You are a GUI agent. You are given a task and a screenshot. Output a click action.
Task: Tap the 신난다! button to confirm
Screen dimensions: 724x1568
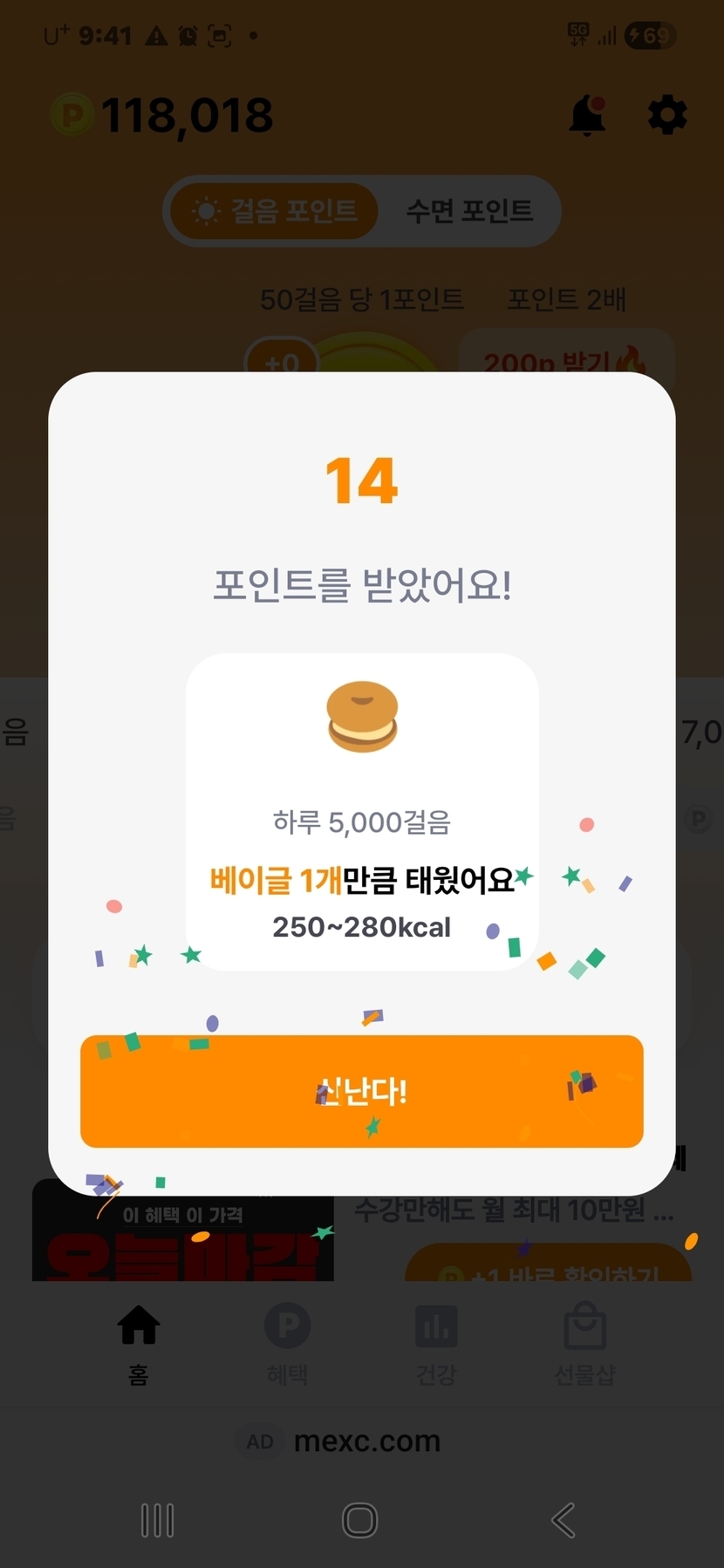click(x=361, y=1091)
